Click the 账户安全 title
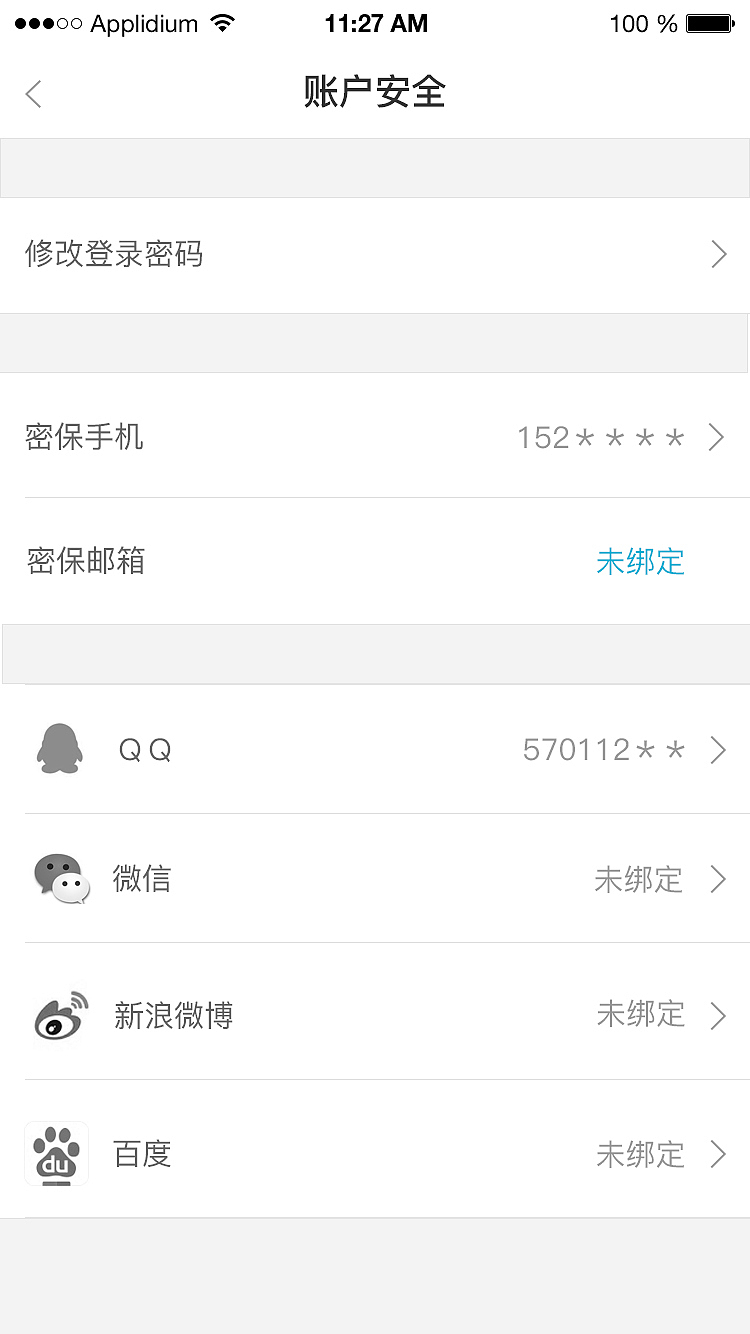This screenshot has height=1334, width=750. [x=374, y=92]
